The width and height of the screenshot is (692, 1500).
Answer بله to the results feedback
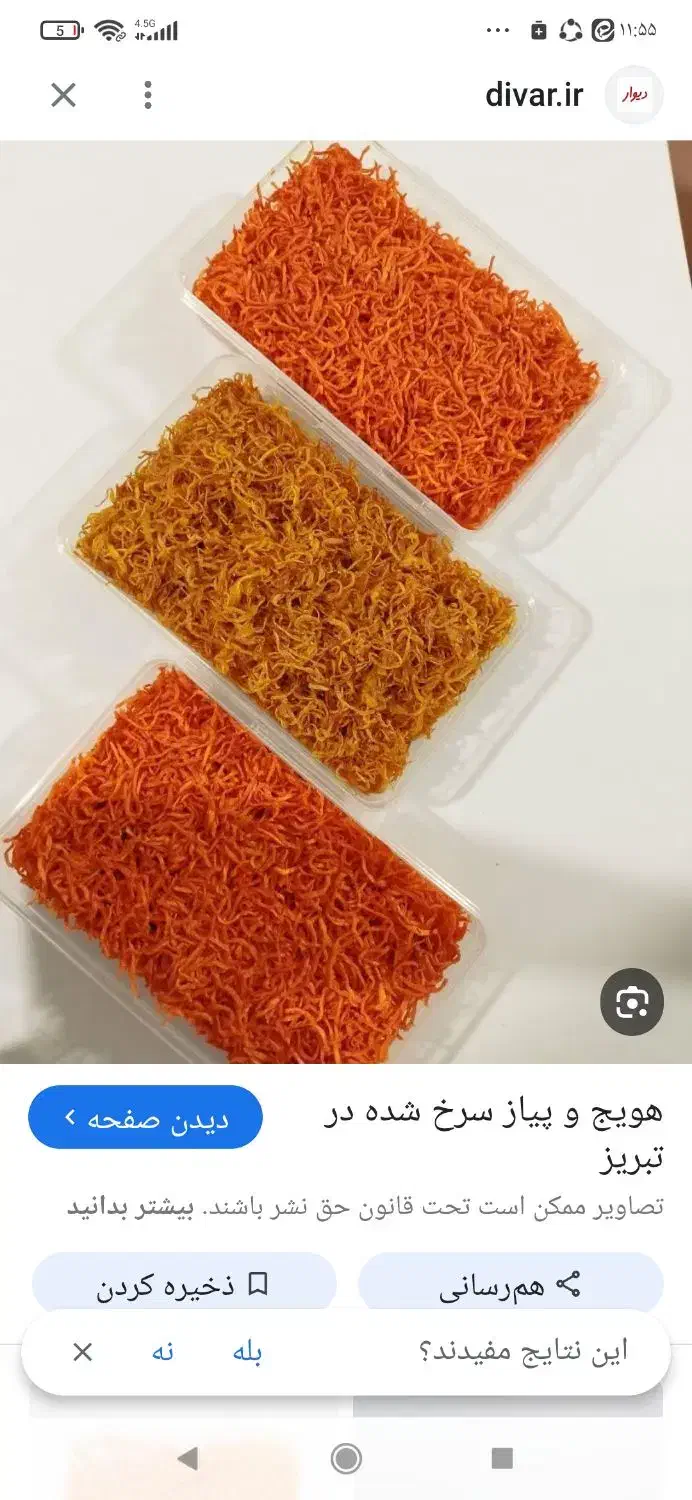248,1352
